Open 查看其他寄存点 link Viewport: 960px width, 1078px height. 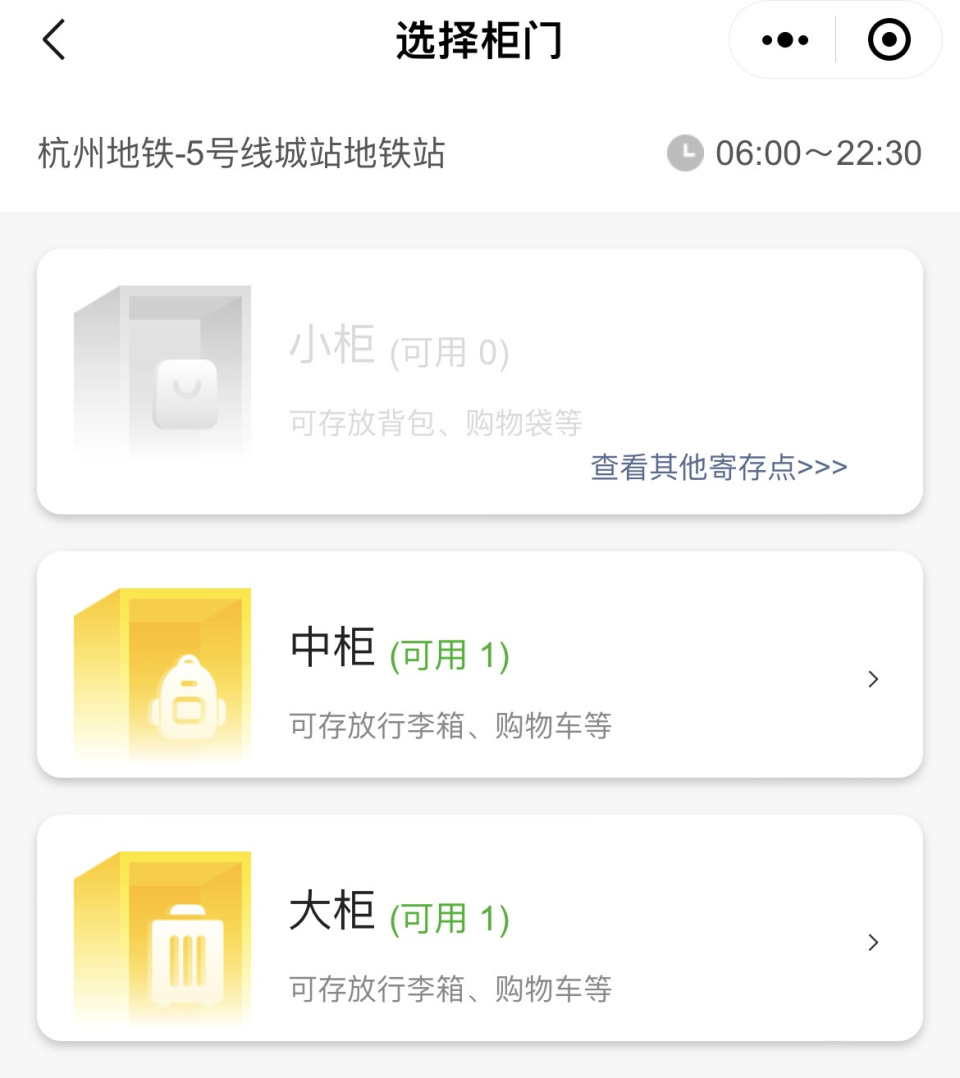click(718, 466)
